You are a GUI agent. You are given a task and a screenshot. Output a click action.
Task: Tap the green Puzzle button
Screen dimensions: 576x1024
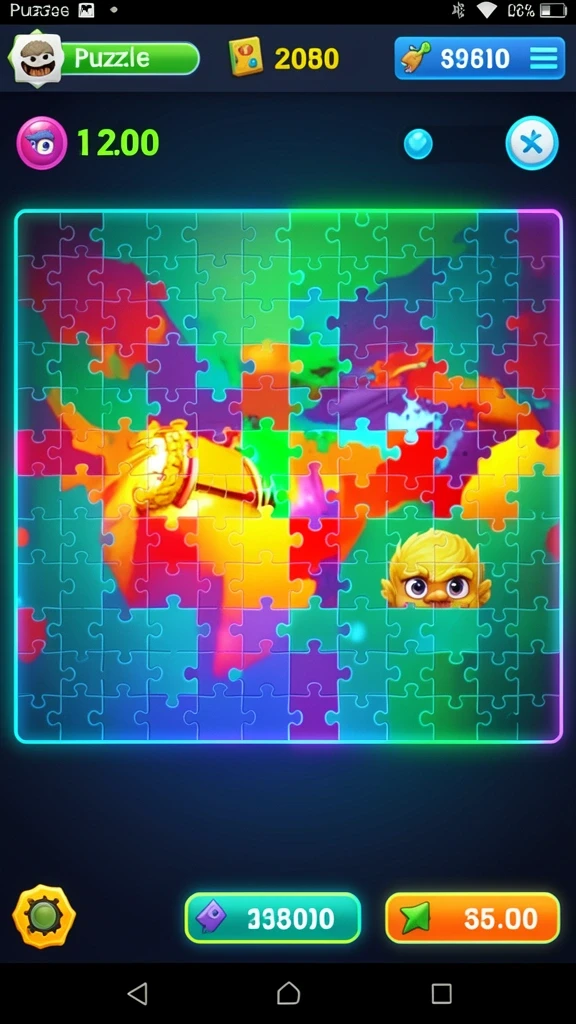[x=129, y=59]
